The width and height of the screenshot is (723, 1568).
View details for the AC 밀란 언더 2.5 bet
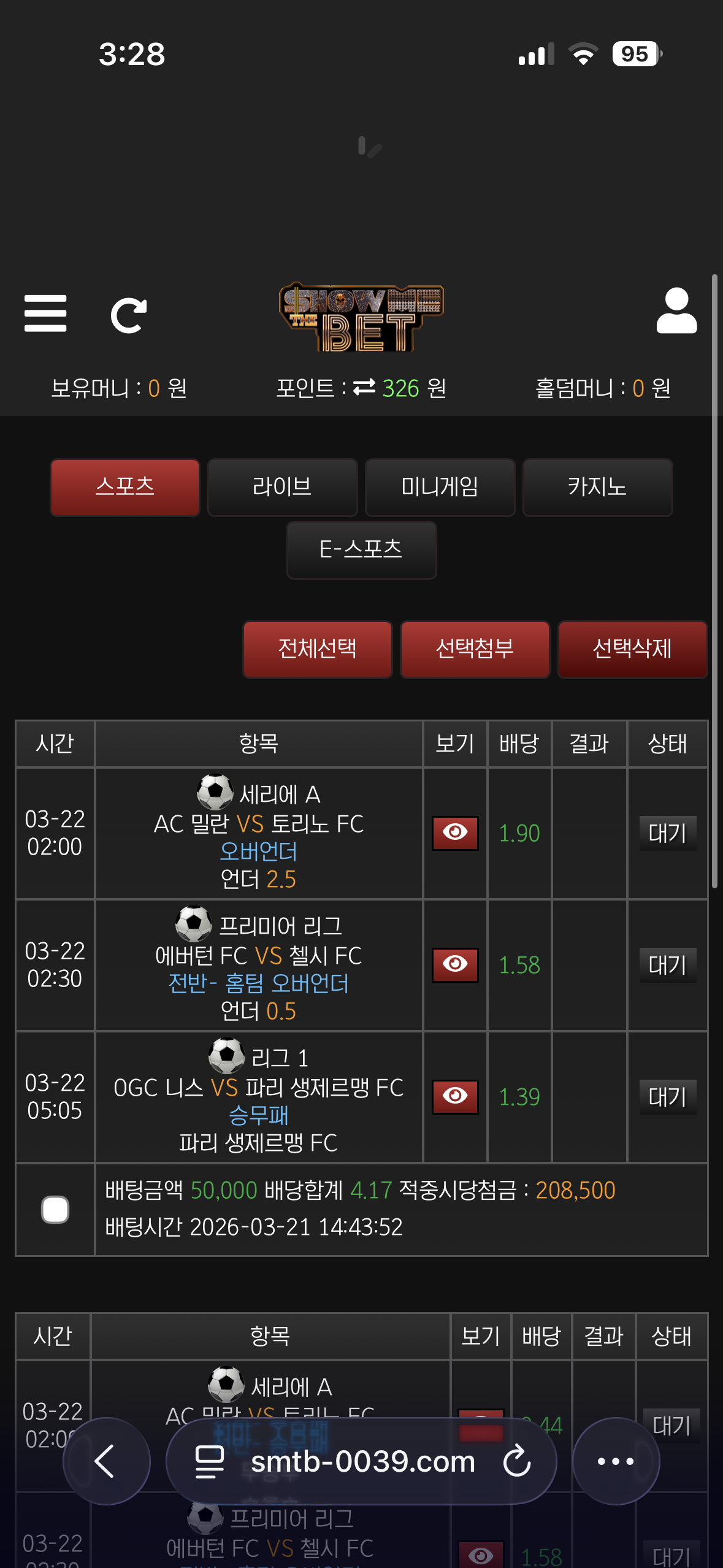coord(455,832)
